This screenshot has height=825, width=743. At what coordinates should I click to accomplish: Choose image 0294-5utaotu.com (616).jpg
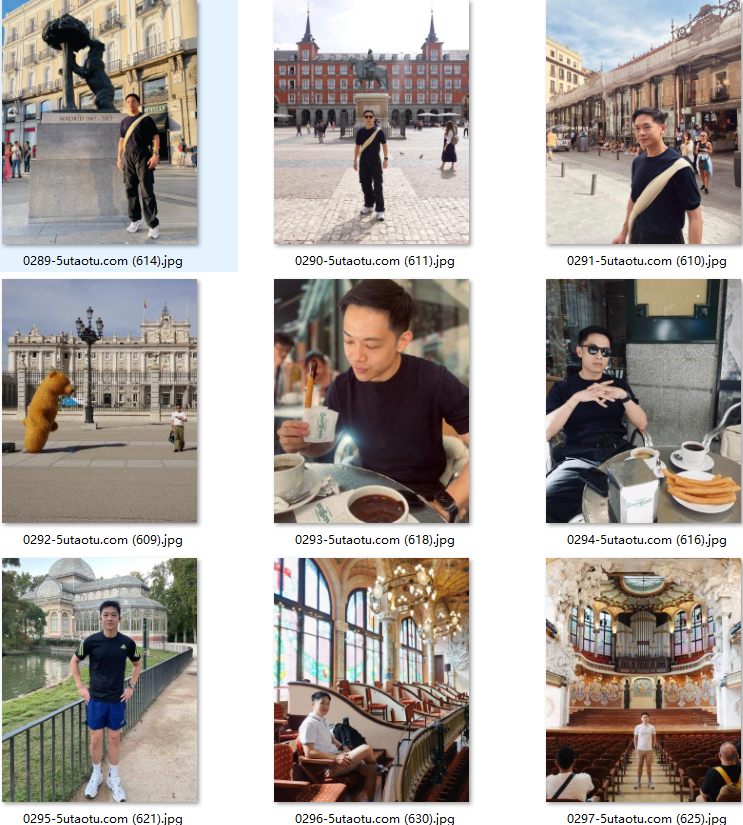coord(643,400)
